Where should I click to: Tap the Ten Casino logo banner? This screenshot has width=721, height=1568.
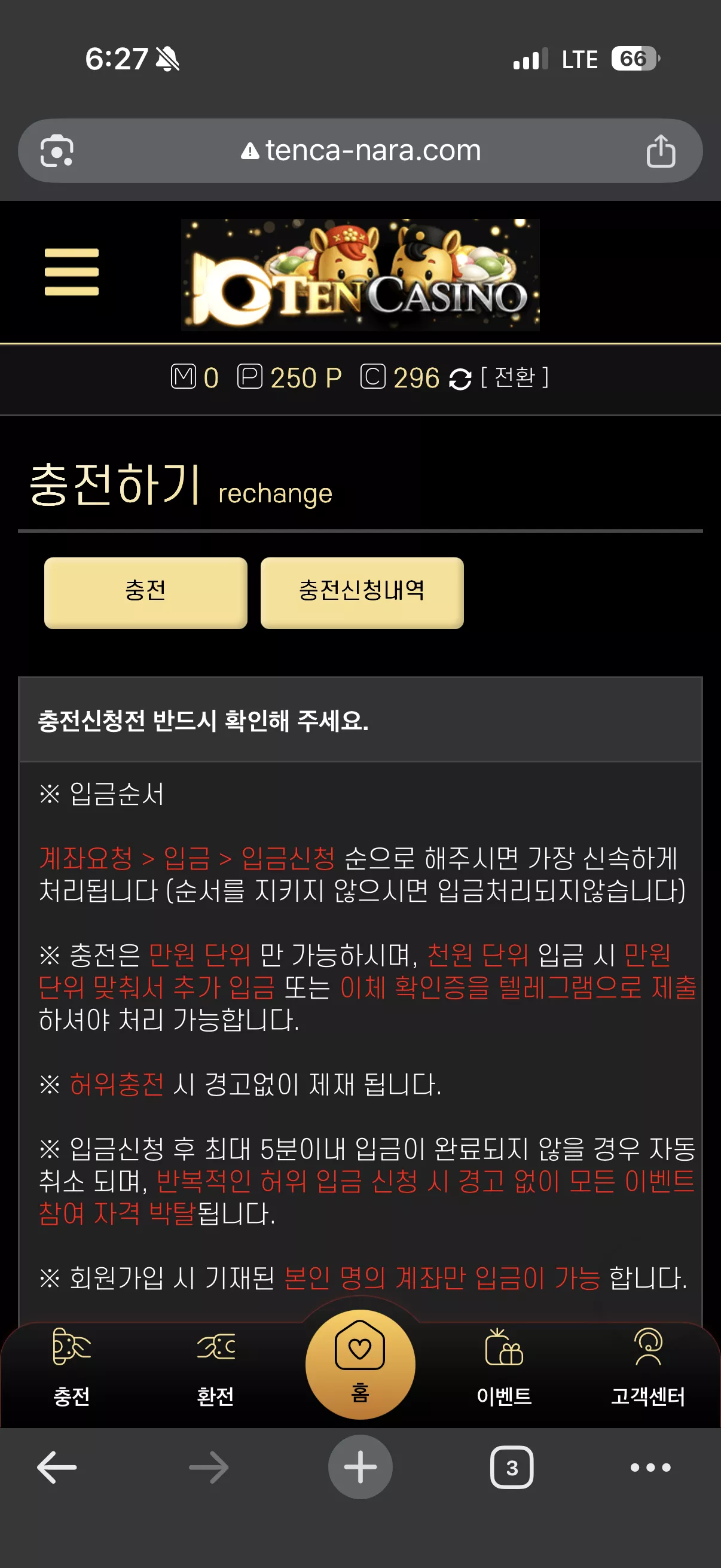pyautogui.click(x=360, y=274)
